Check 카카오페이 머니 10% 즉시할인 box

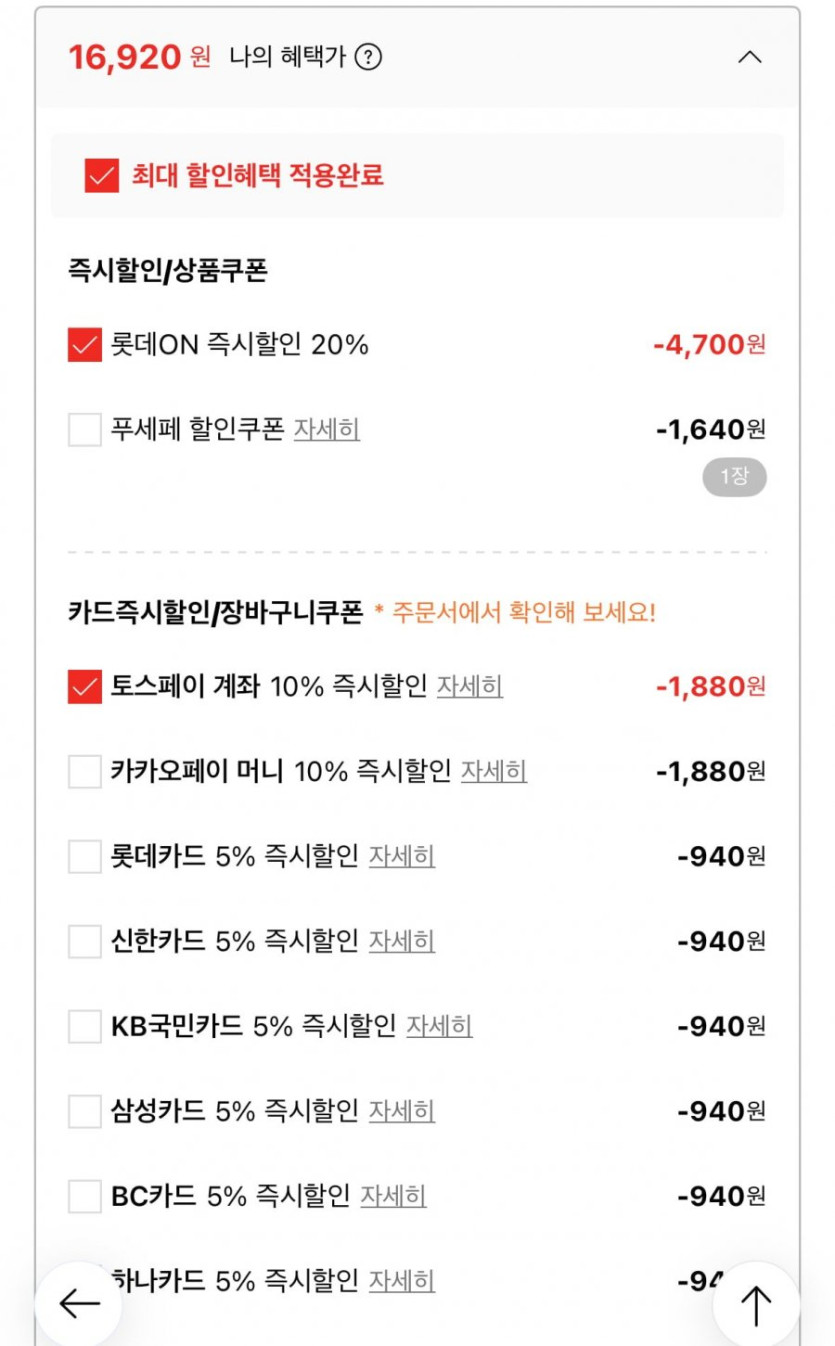(85, 772)
